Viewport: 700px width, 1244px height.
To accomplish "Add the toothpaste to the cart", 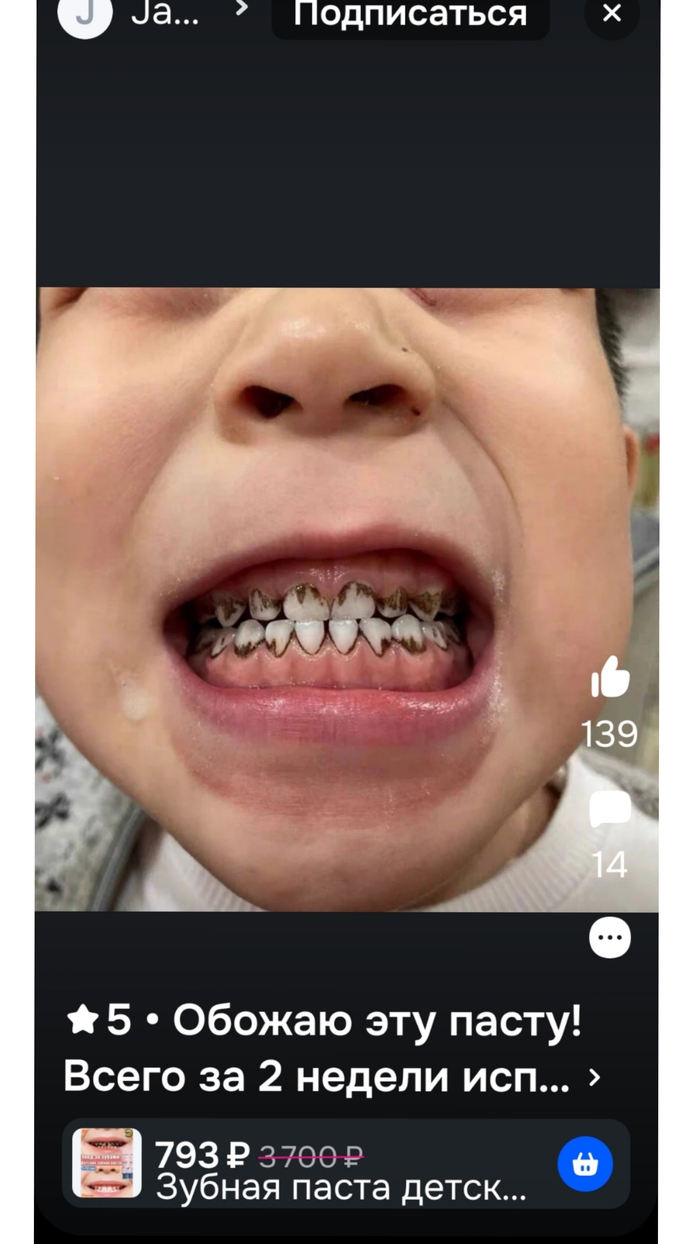I will [x=585, y=1164].
